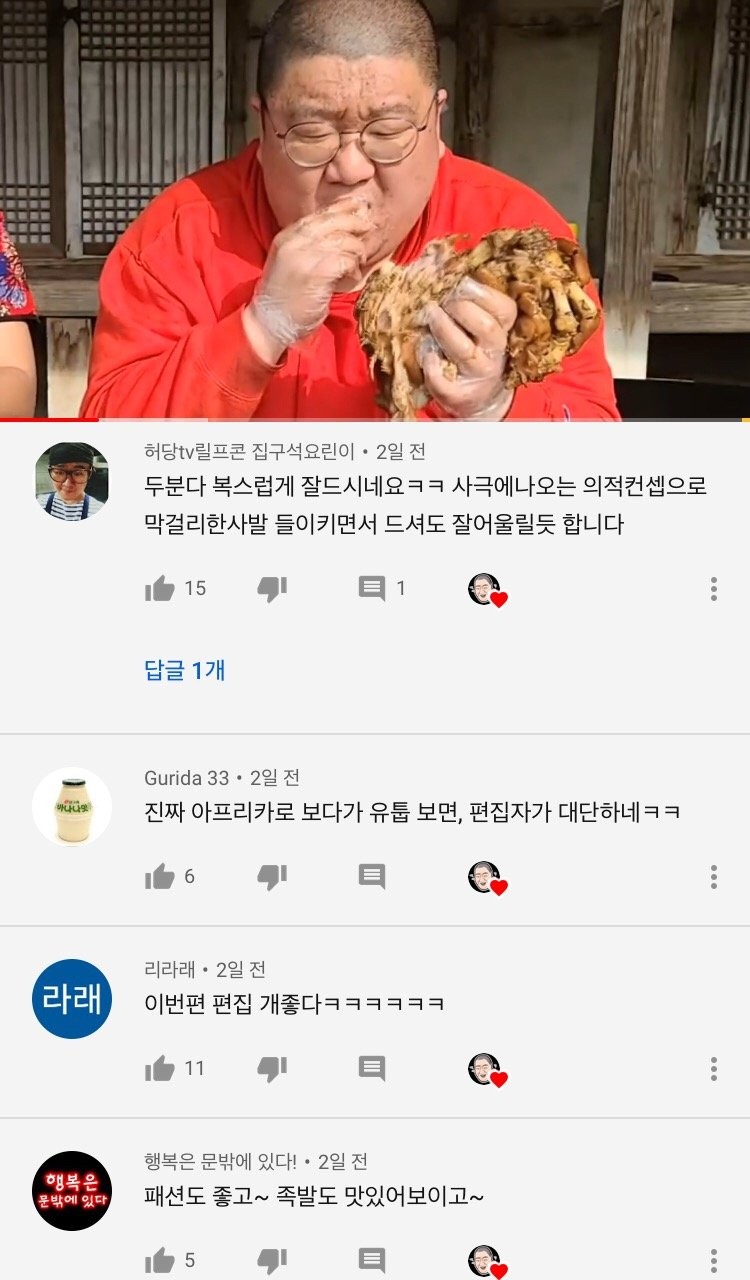
Task: Open overflow menu for Gurida 33's comment
Action: (x=713, y=877)
